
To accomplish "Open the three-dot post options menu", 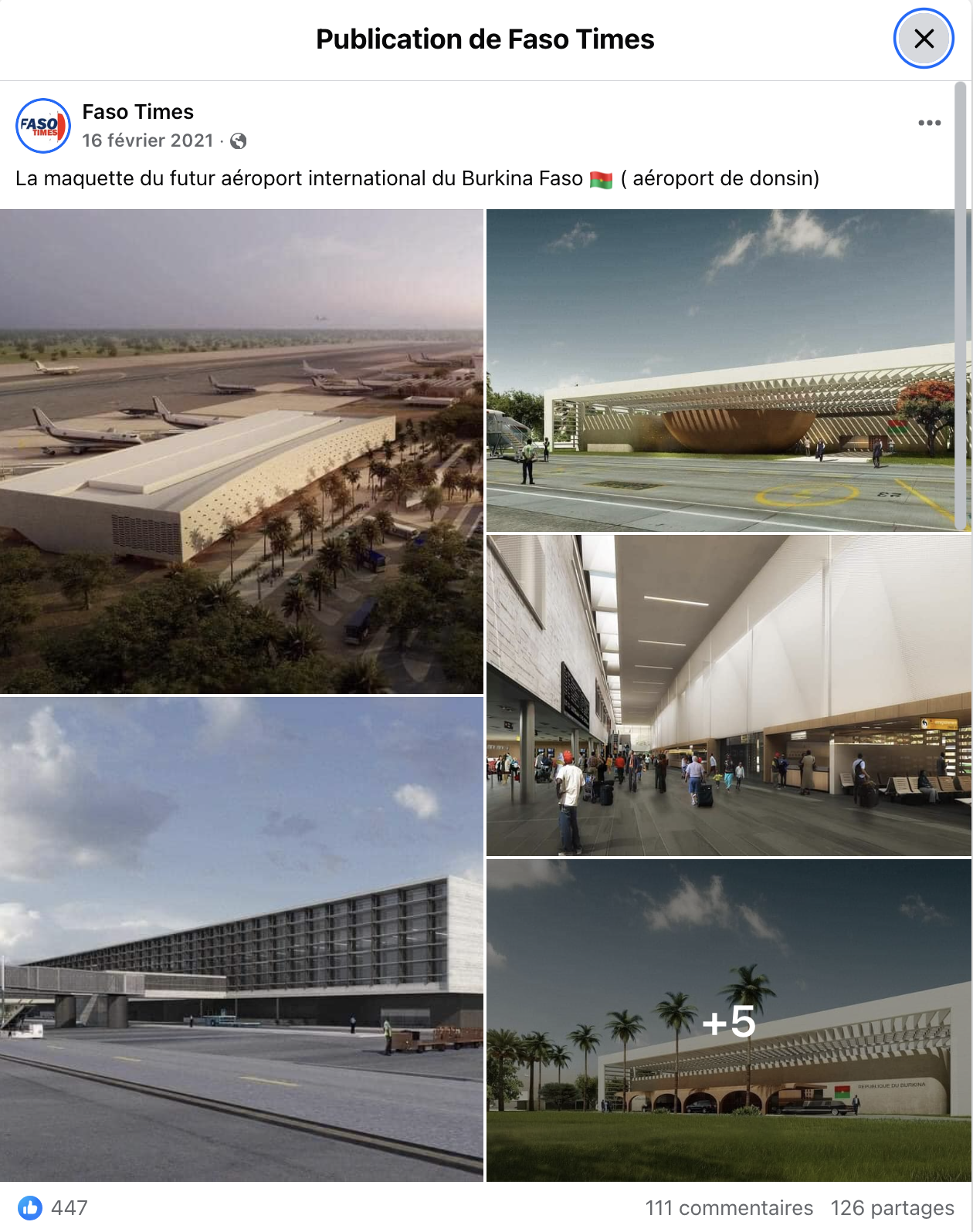I will click(929, 123).
